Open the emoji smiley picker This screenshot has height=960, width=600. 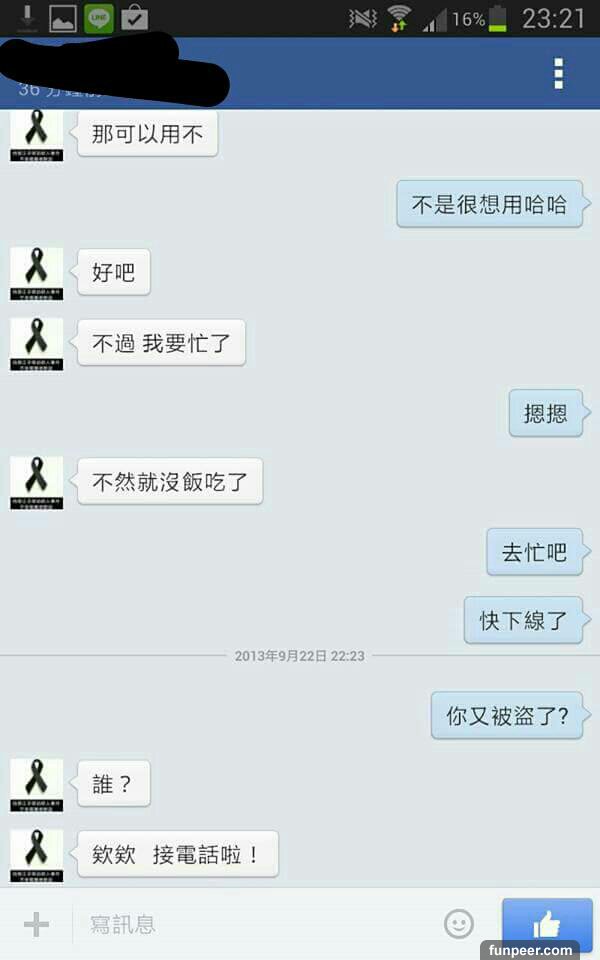pyautogui.click(x=459, y=924)
